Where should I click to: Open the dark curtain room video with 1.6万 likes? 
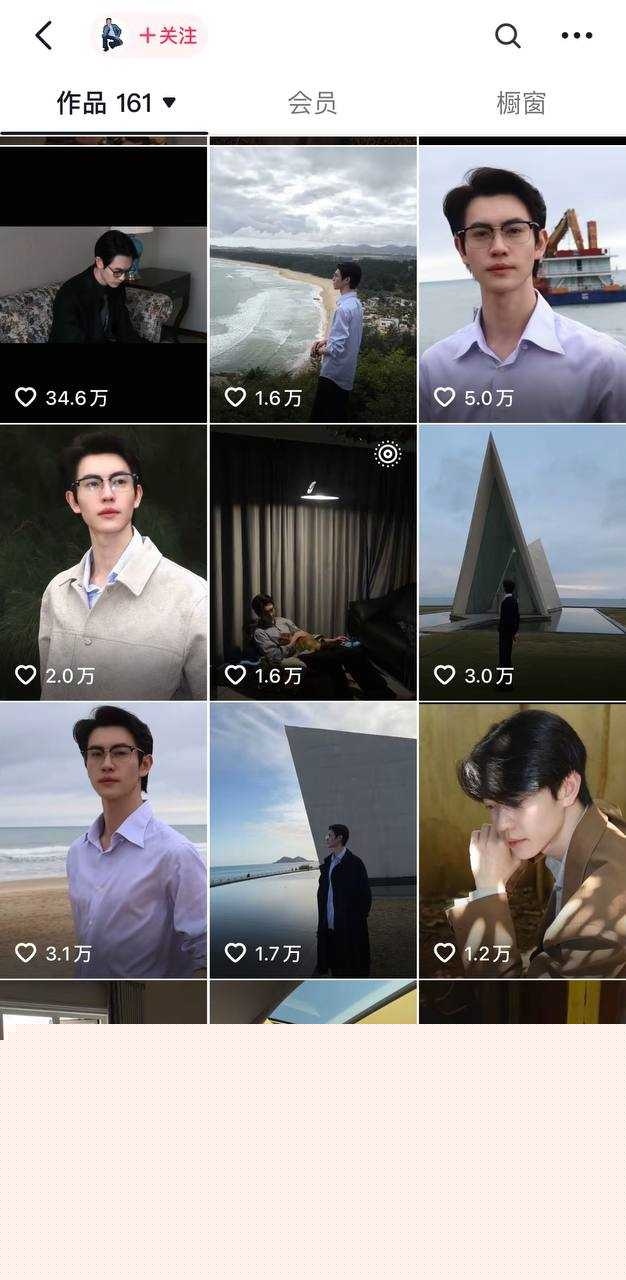(x=313, y=562)
